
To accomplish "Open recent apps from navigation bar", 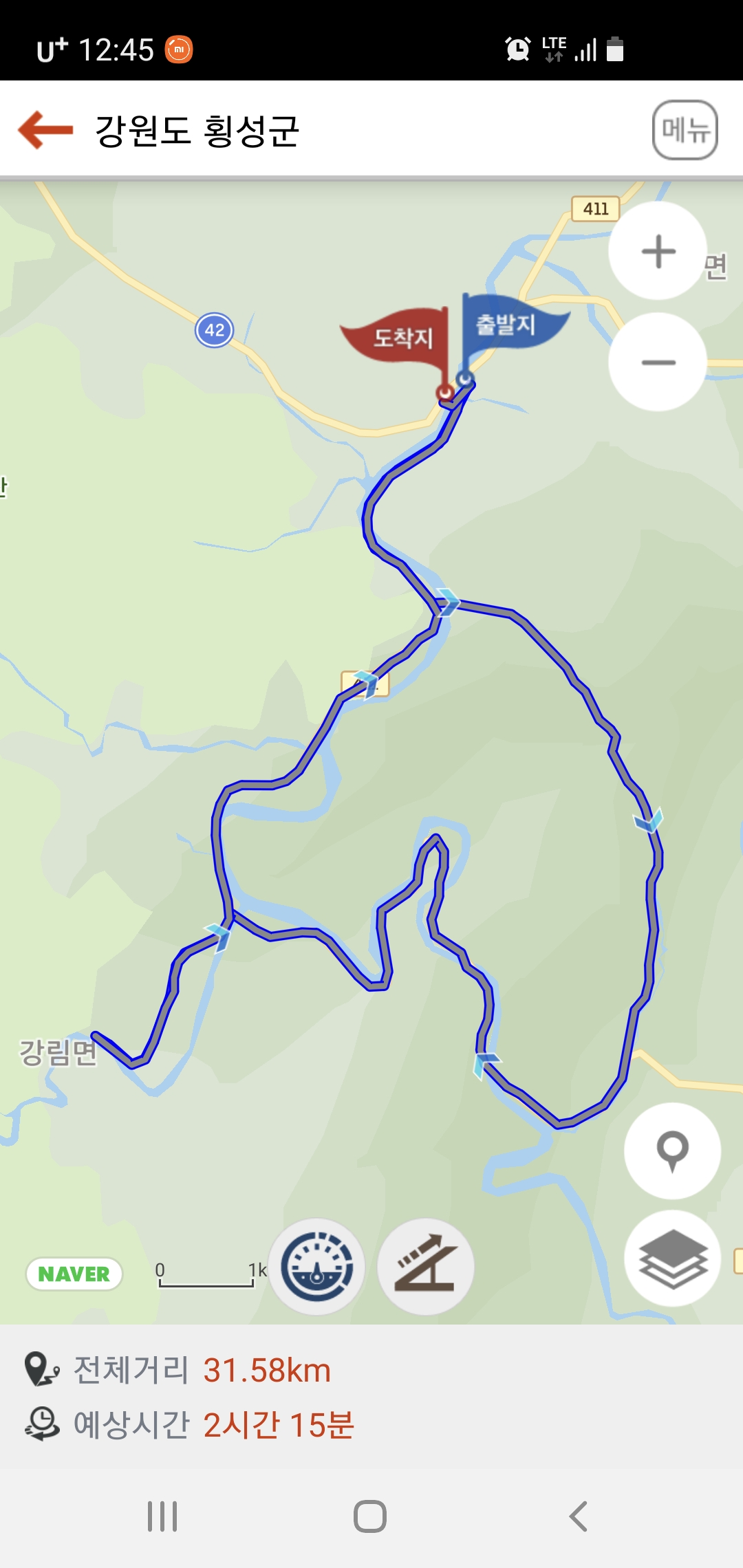I will click(162, 1516).
